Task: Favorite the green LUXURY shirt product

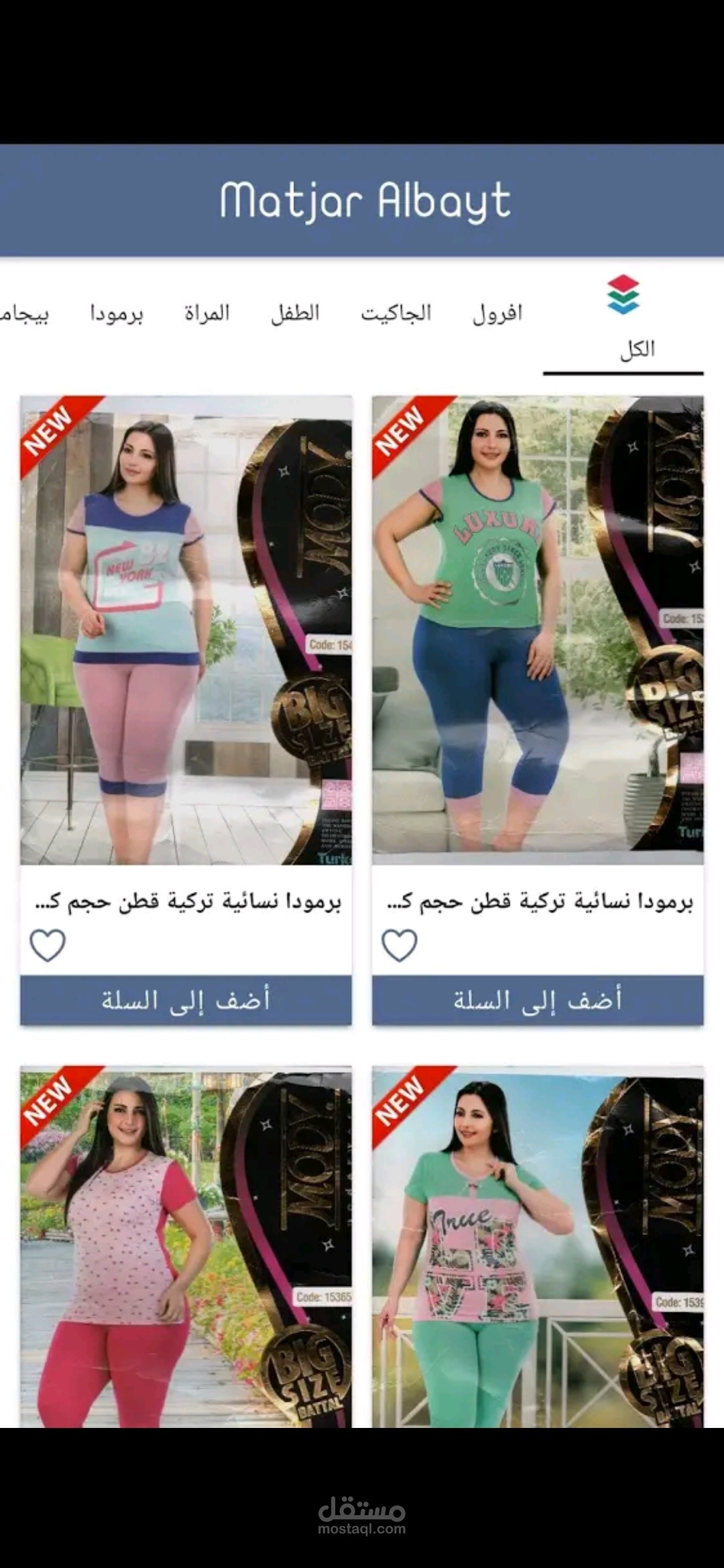Action: 400,945
